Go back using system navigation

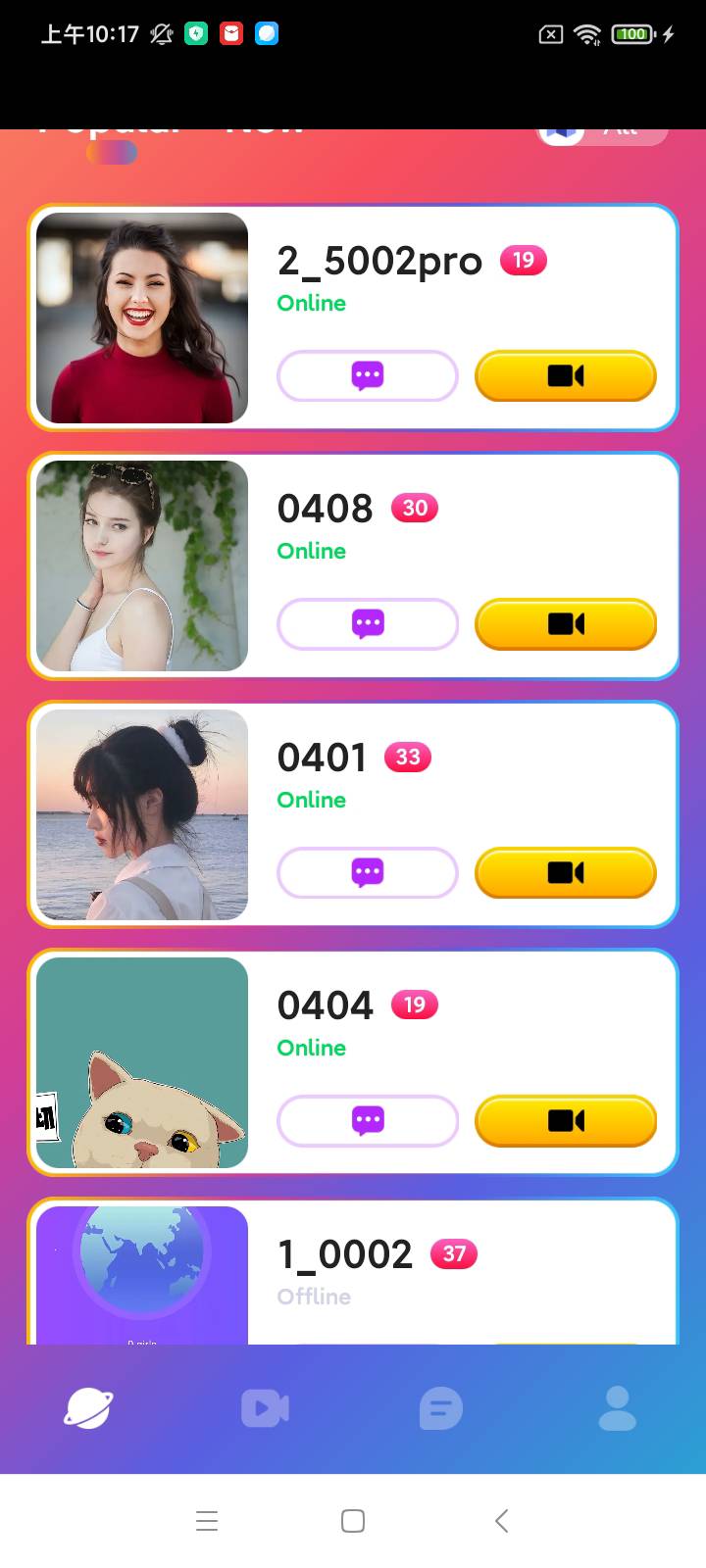click(501, 1521)
